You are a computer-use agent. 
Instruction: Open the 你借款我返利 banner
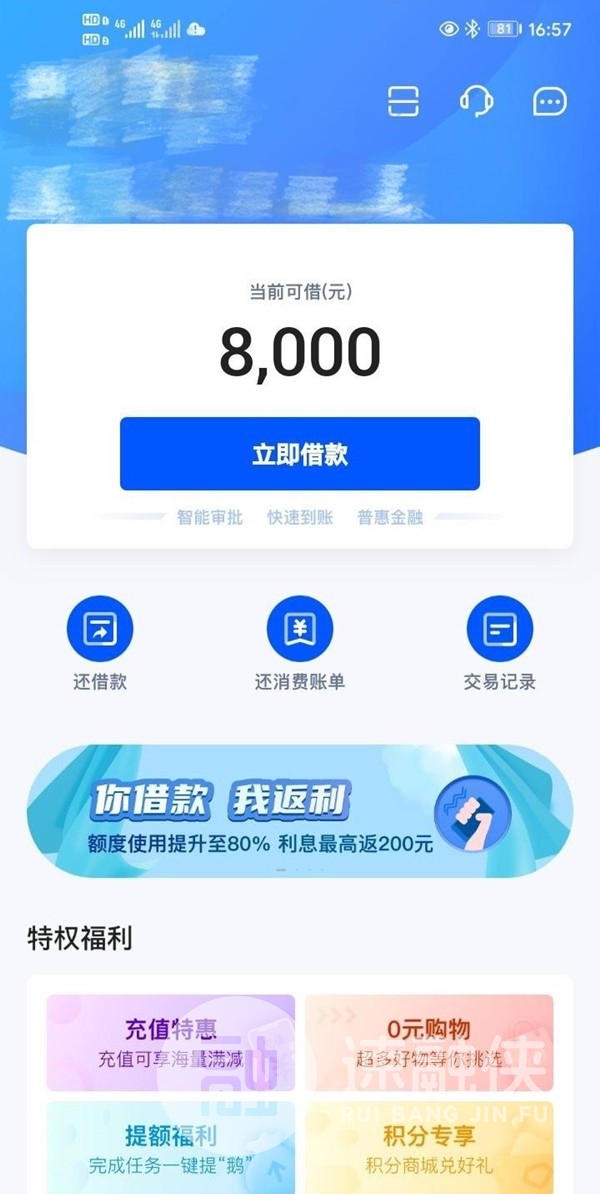coord(299,811)
